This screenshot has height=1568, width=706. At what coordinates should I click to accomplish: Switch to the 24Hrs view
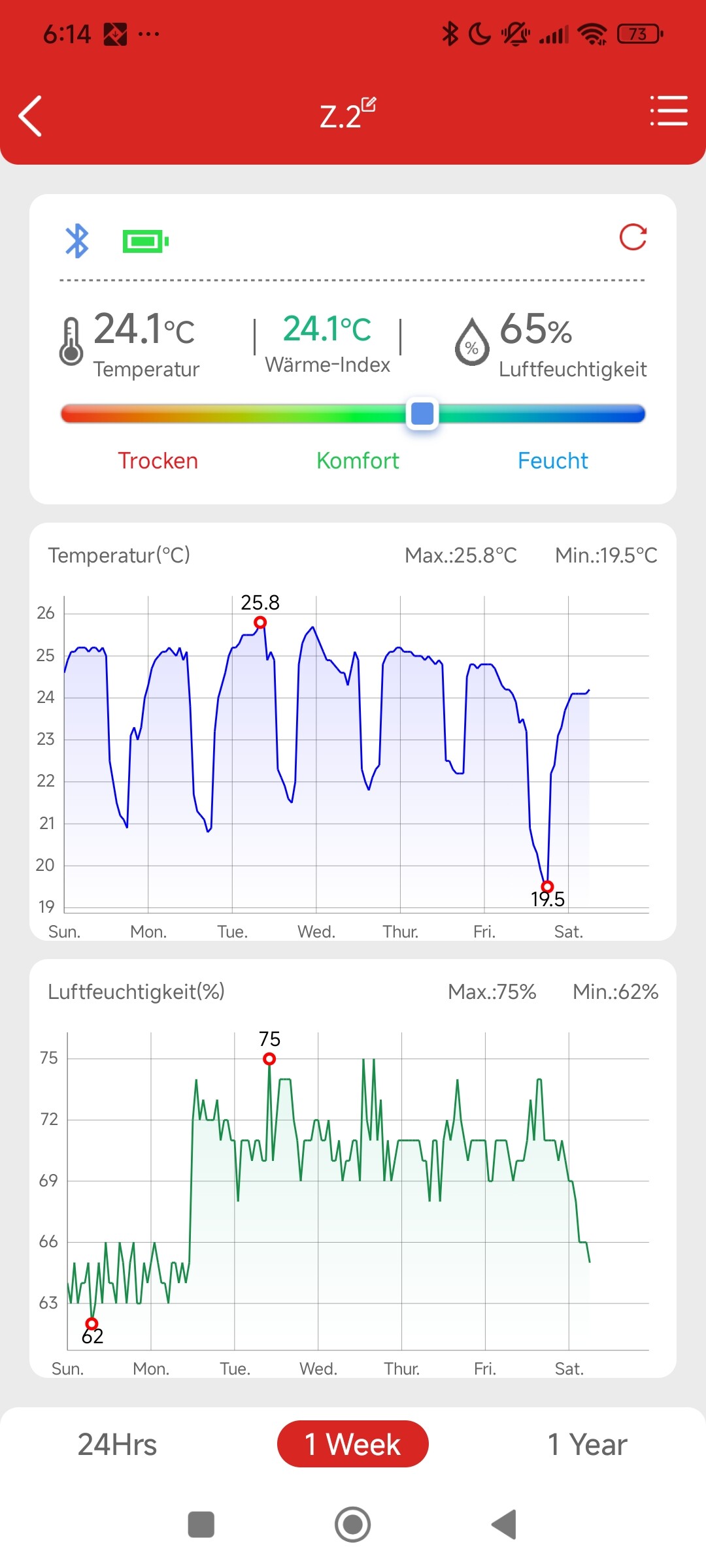pyautogui.click(x=118, y=1445)
